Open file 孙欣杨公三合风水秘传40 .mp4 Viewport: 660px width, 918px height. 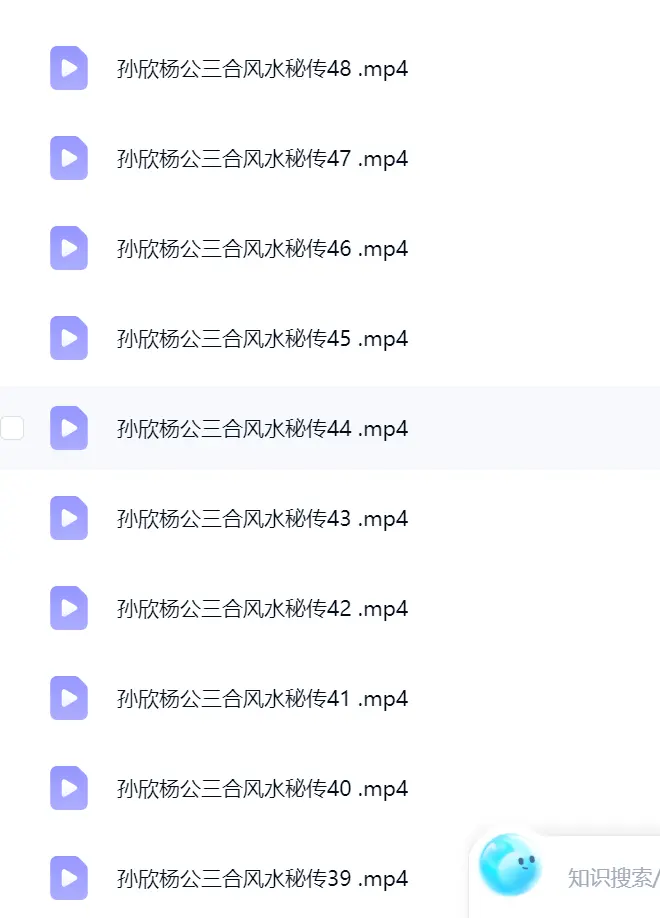point(262,789)
